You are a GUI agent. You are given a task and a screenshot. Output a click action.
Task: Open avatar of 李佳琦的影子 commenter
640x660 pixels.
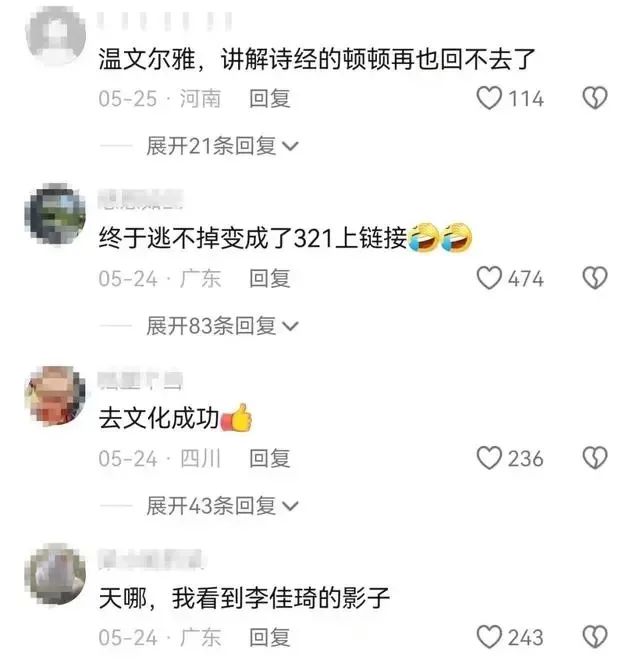tap(54, 575)
